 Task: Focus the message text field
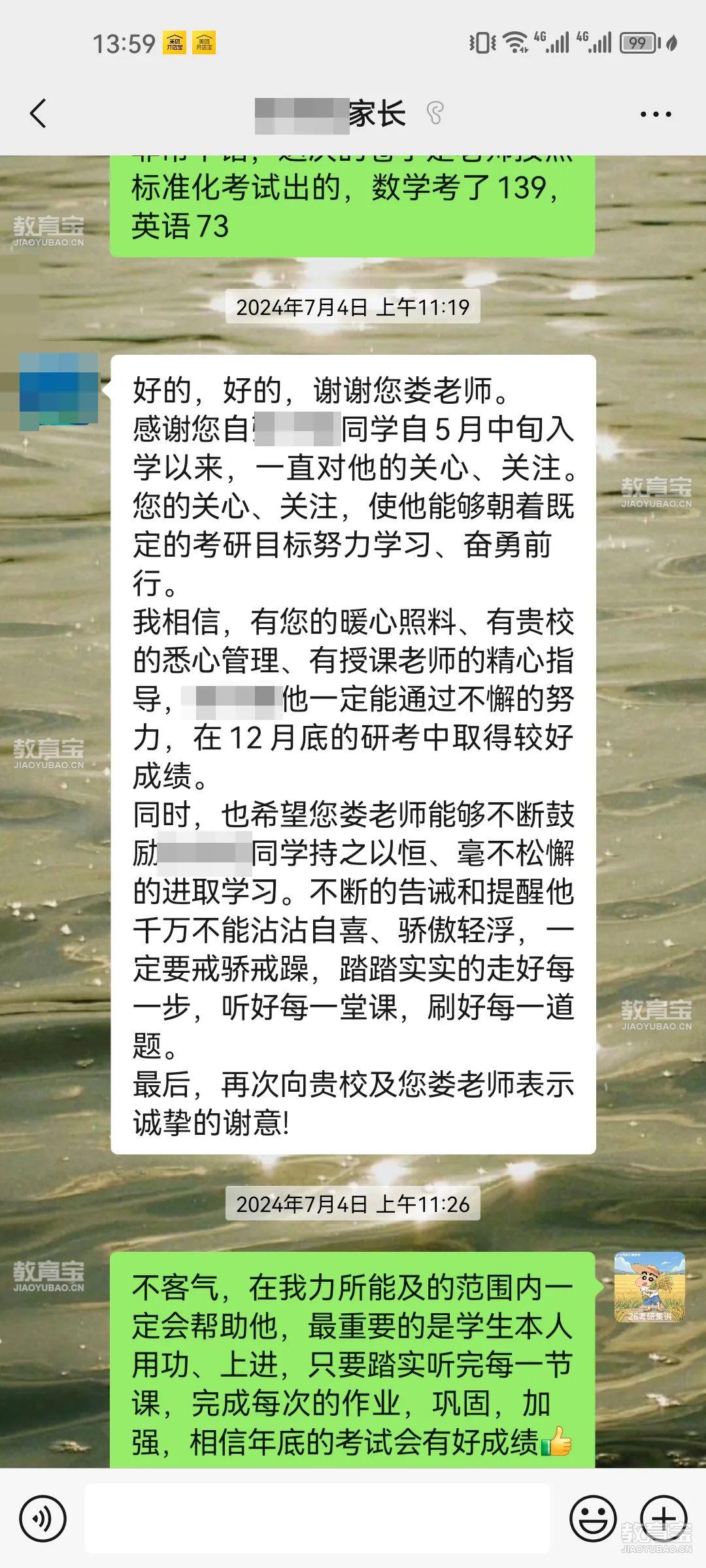coord(317,1518)
